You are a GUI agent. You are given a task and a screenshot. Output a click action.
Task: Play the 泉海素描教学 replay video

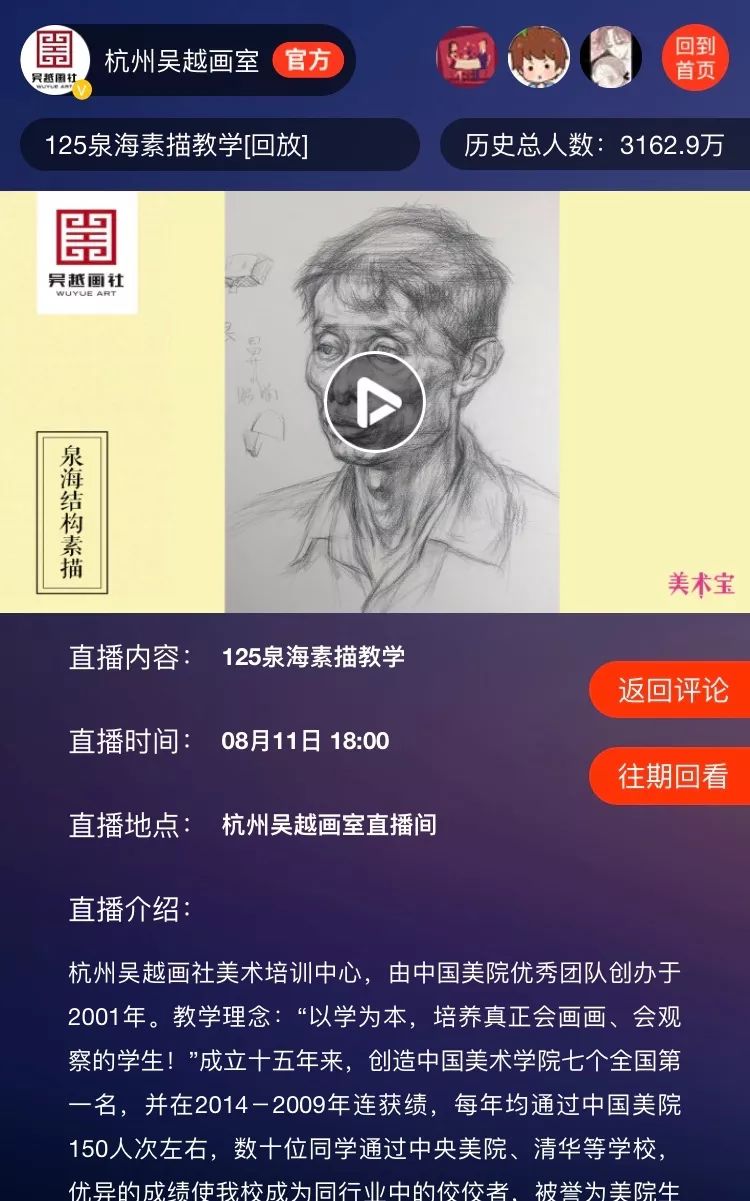coord(375,402)
